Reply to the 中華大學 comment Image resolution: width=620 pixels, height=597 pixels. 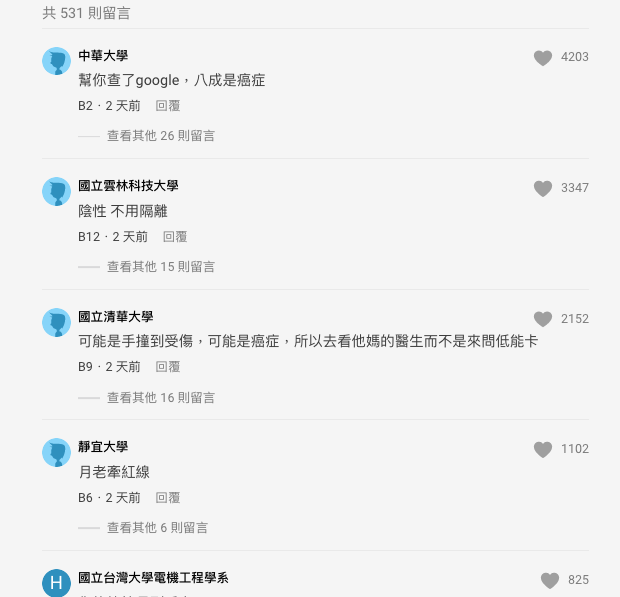pos(168,106)
